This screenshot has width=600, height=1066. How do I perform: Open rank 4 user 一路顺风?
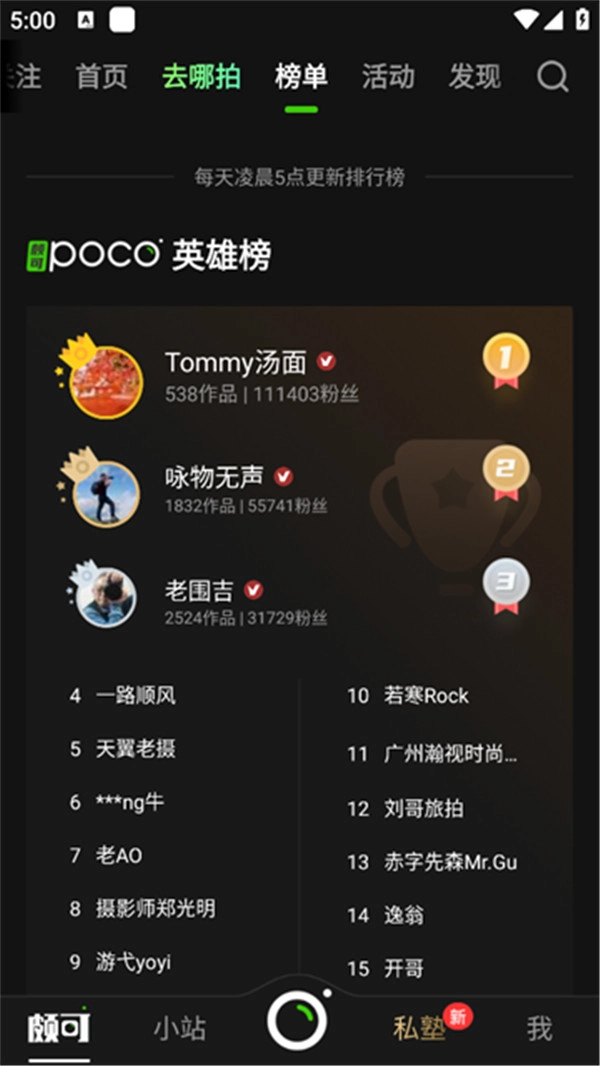pos(136,695)
